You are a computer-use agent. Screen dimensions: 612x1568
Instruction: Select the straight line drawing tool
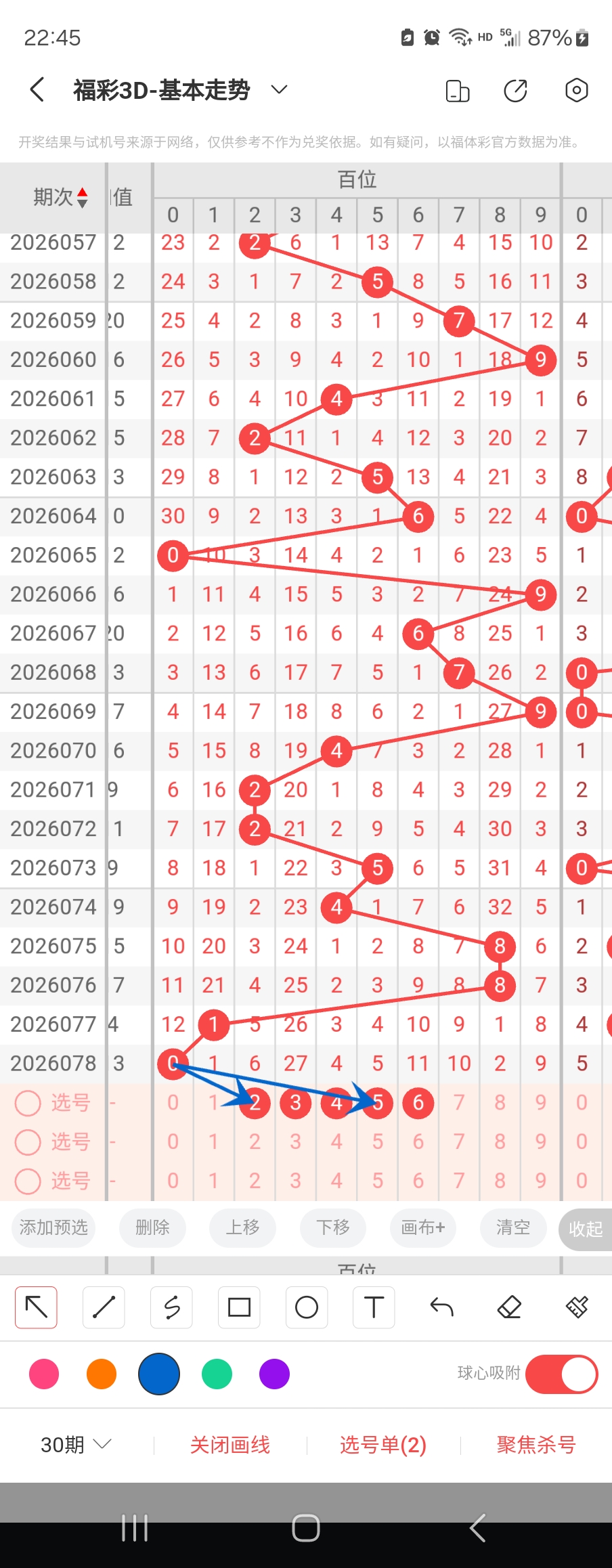point(104,1307)
